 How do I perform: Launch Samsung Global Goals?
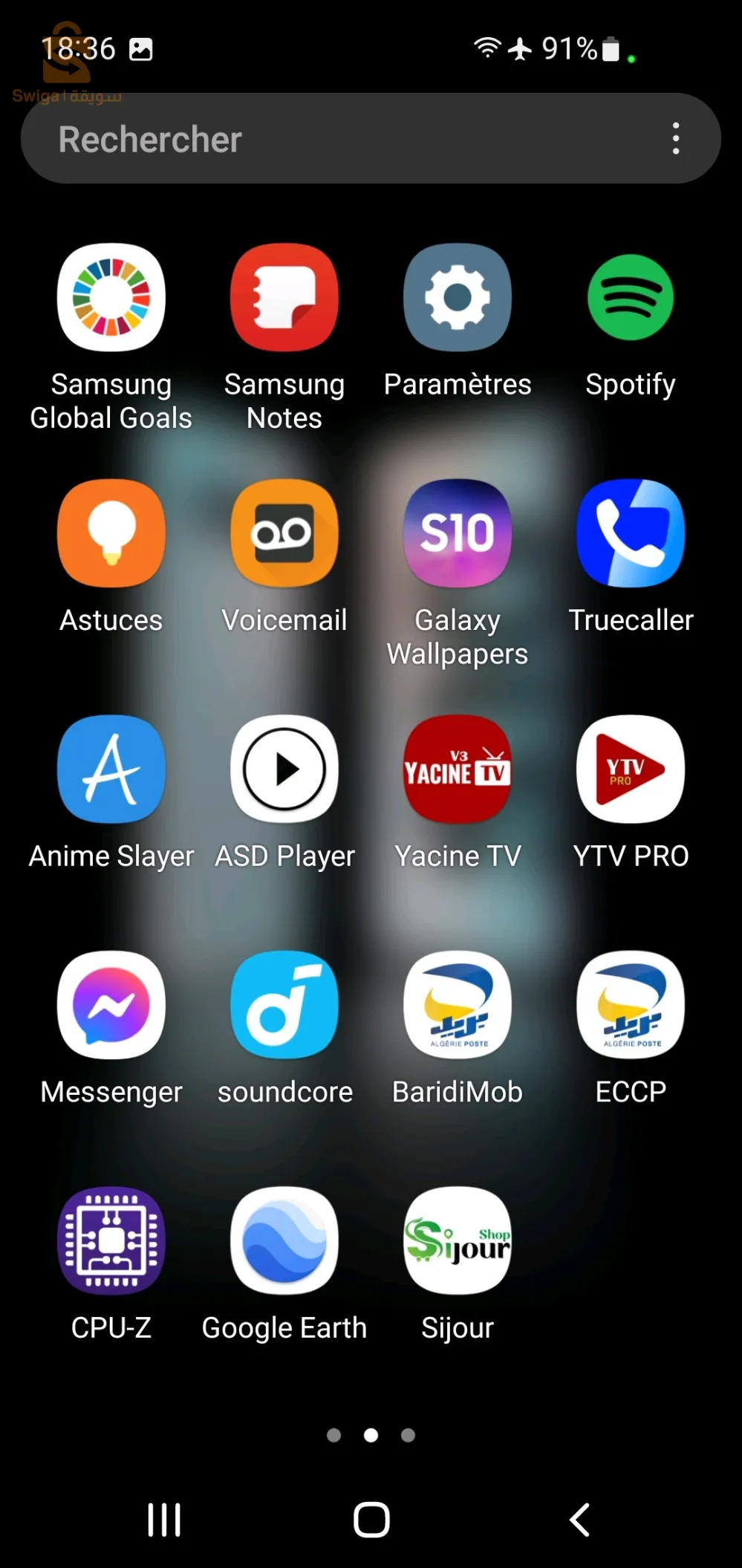pos(111,298)
